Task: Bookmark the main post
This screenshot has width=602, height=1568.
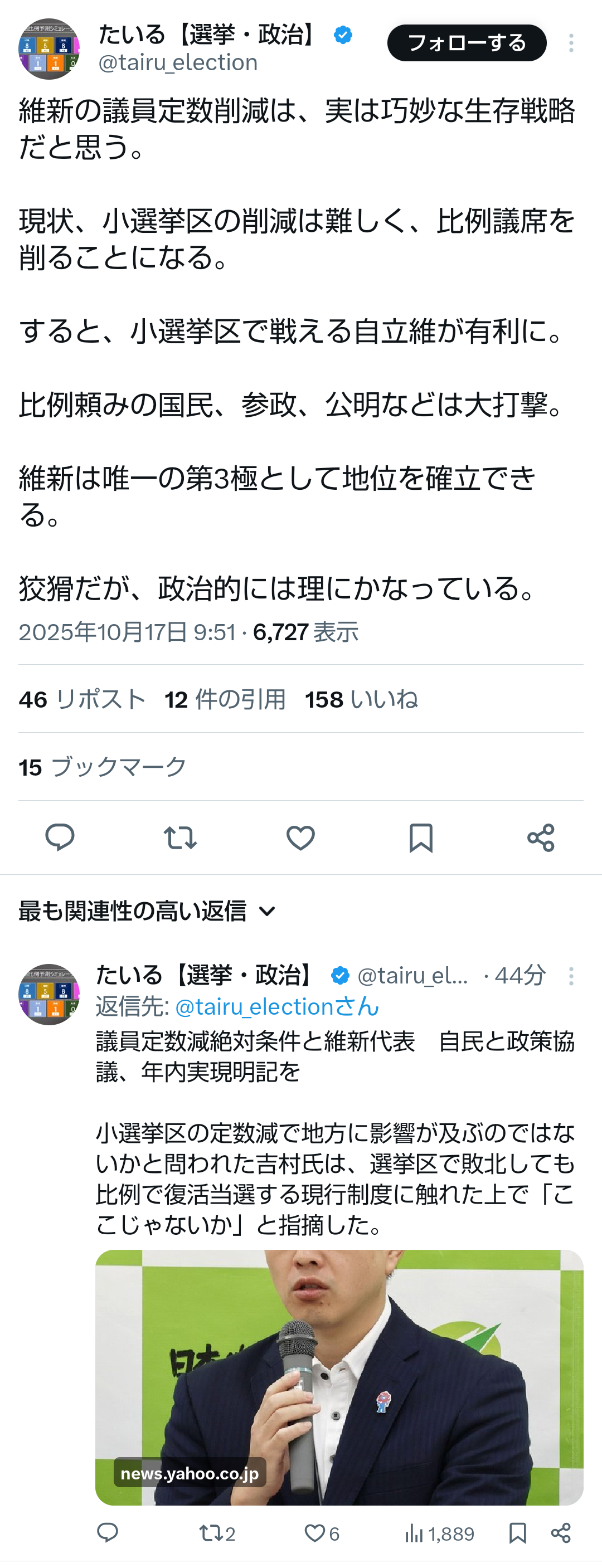Action: click(x=421, y=837)
